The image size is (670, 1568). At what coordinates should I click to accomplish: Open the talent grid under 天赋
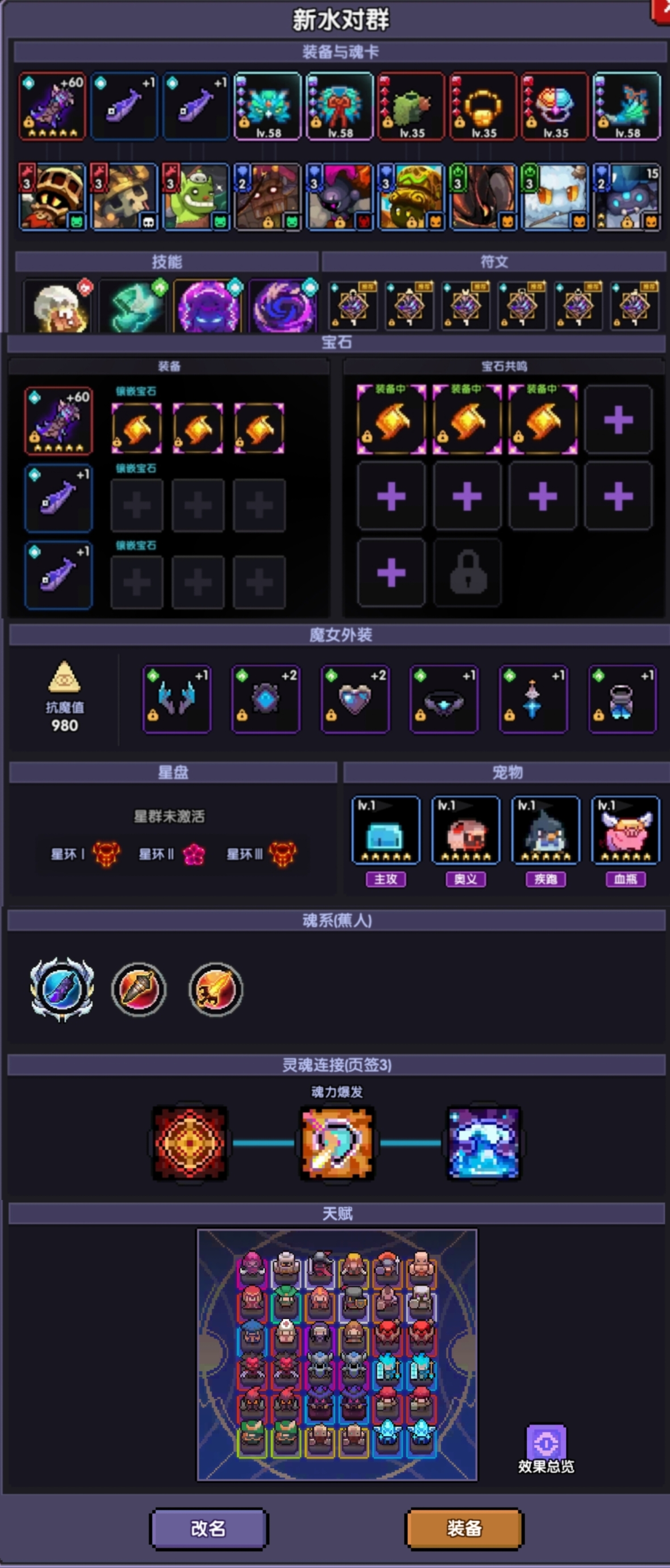point(336,1355)
